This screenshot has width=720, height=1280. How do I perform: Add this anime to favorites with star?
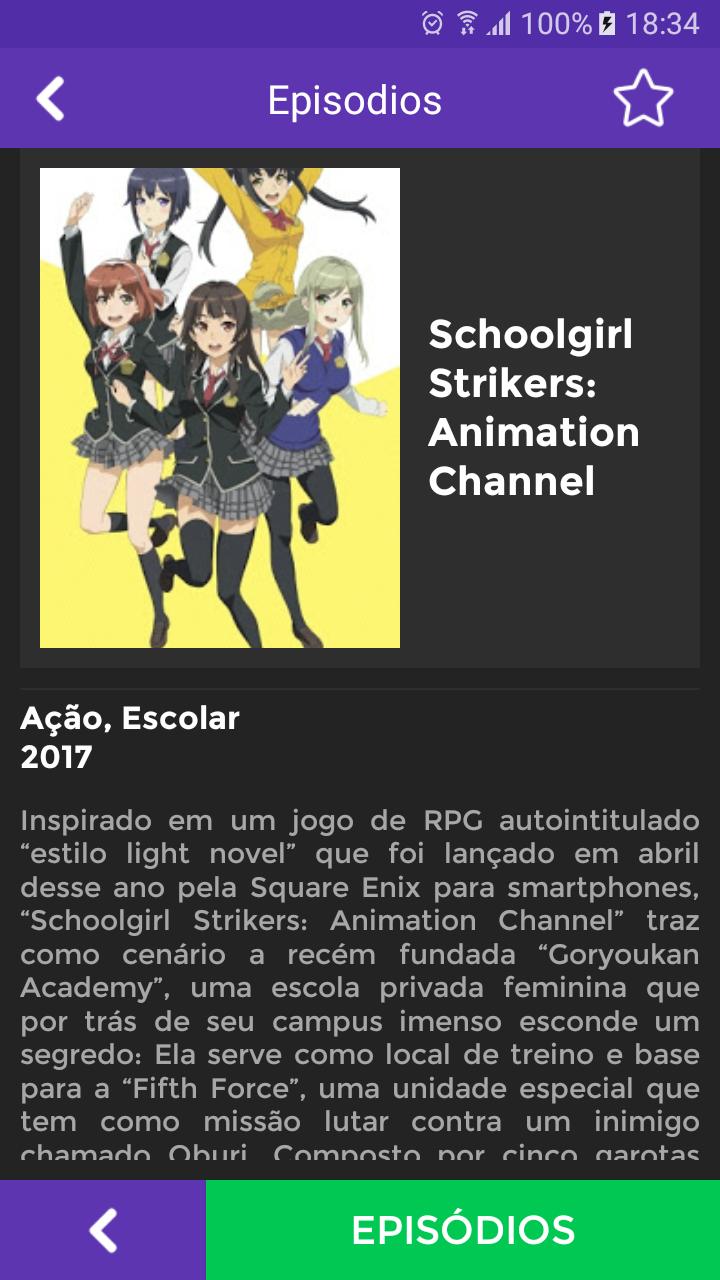tap(642, 99)
